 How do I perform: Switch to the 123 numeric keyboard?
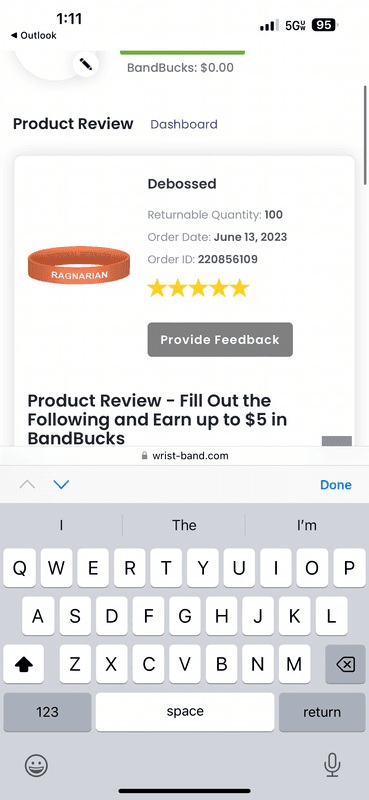(x=47, y=712)
